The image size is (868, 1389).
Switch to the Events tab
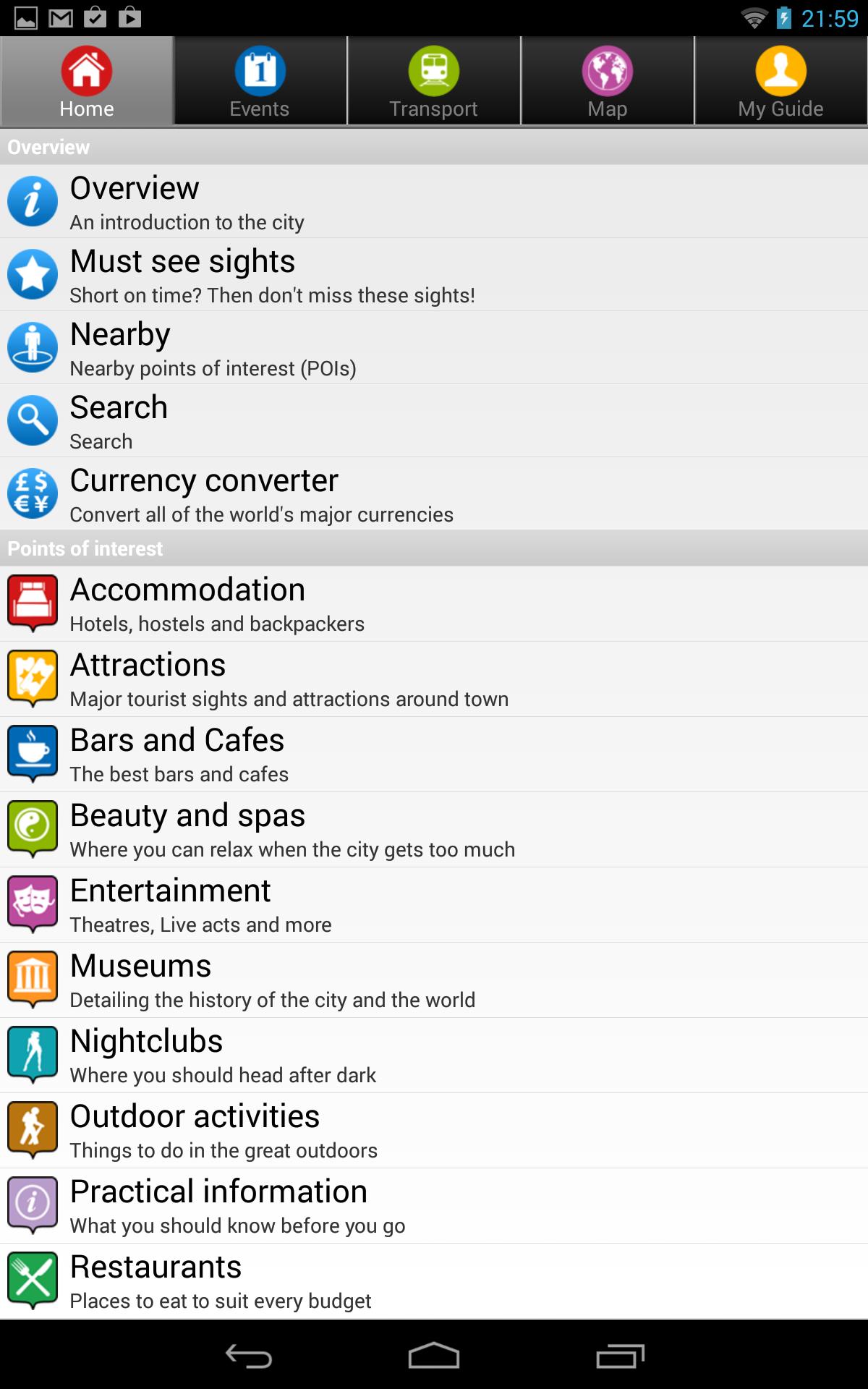[x=260, y=82]
